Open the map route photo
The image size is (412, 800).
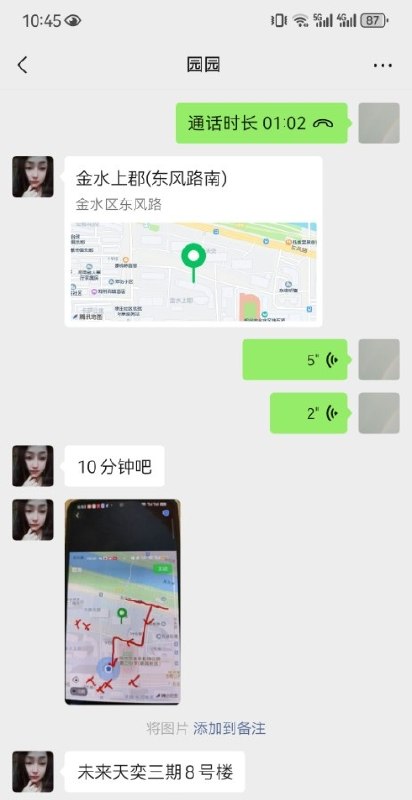pyautogui.click(x=122, y=602)
